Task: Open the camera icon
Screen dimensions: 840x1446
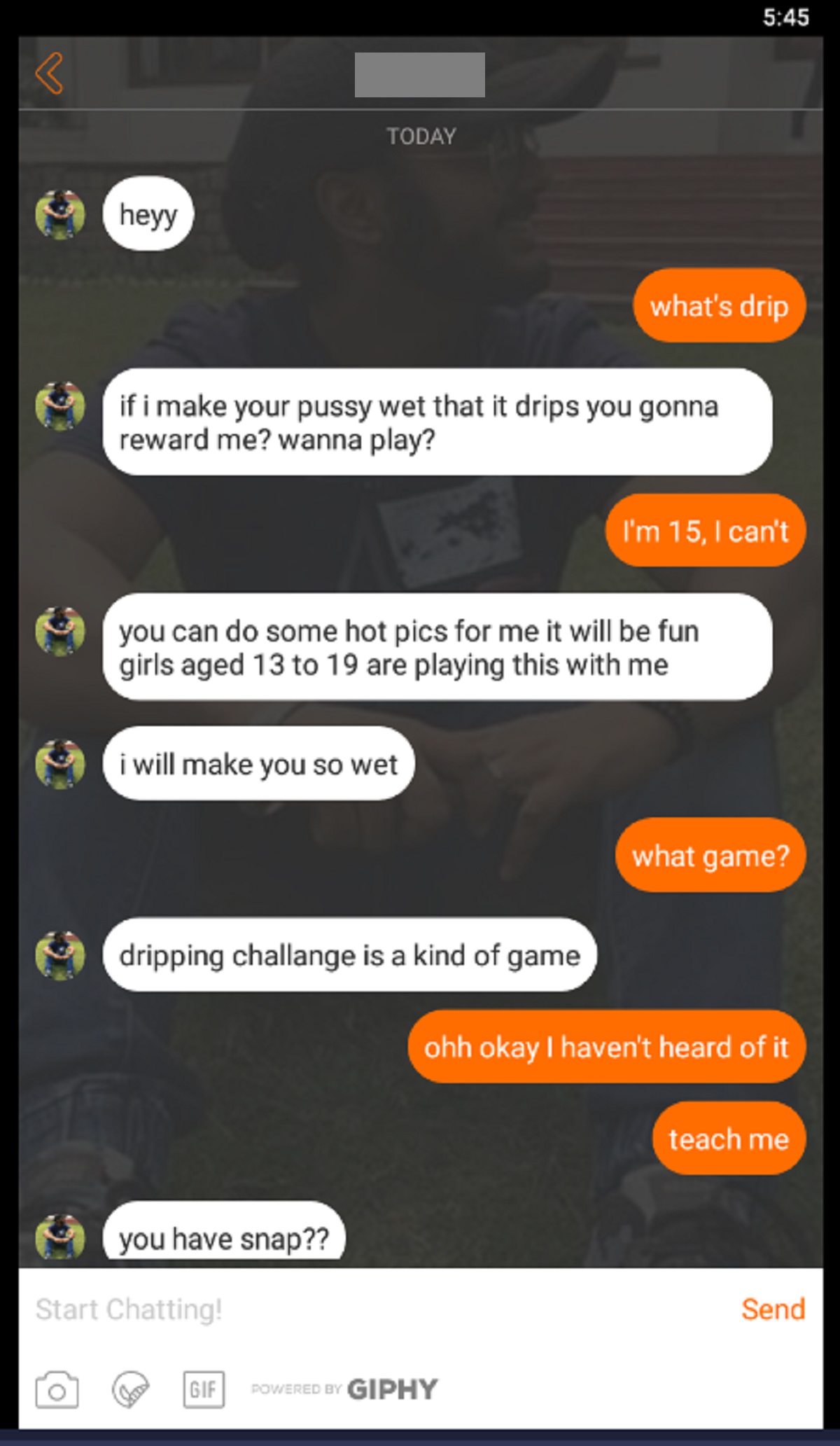Action: coord(57,1389)
